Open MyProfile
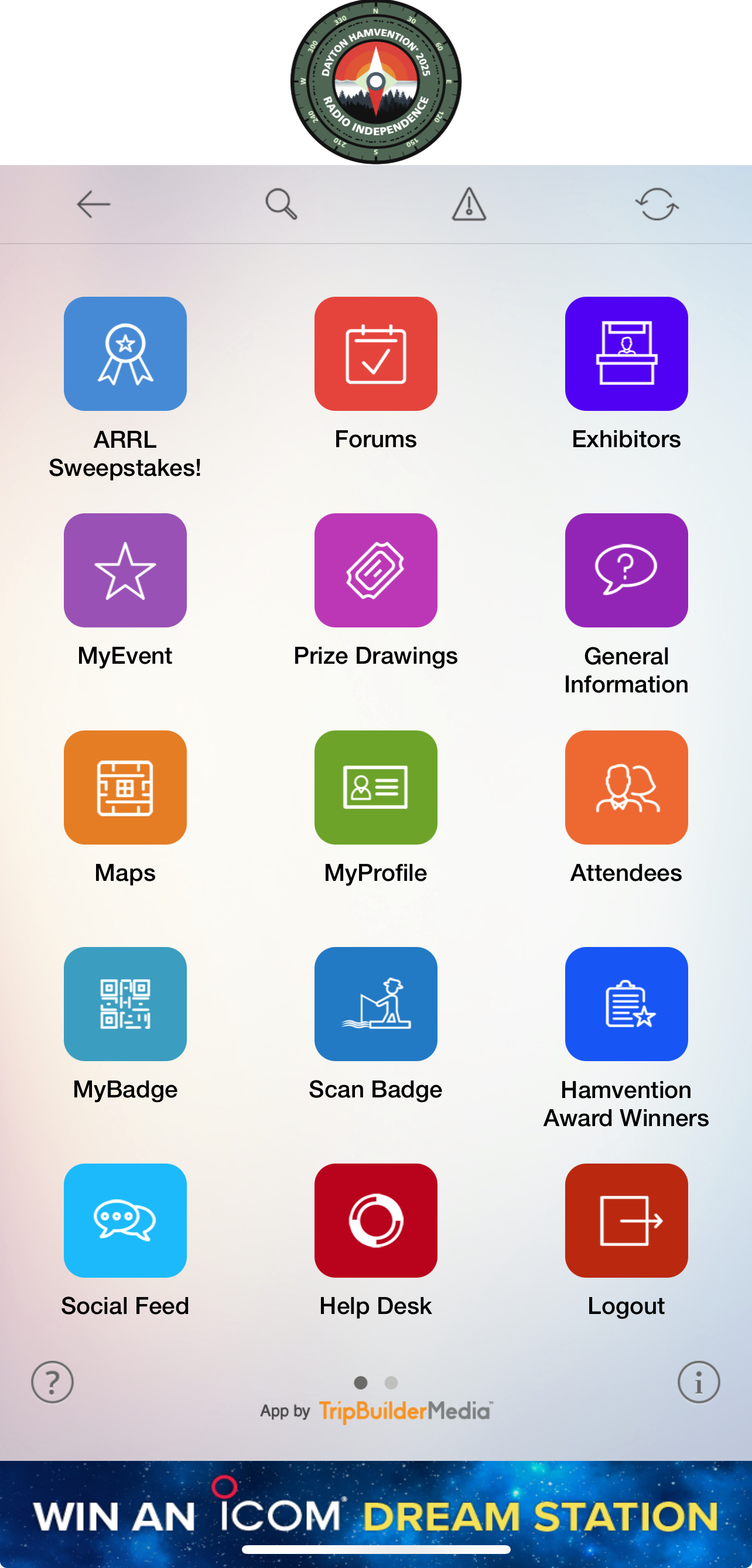The image size is (752, 1568). tap(375, 788)
